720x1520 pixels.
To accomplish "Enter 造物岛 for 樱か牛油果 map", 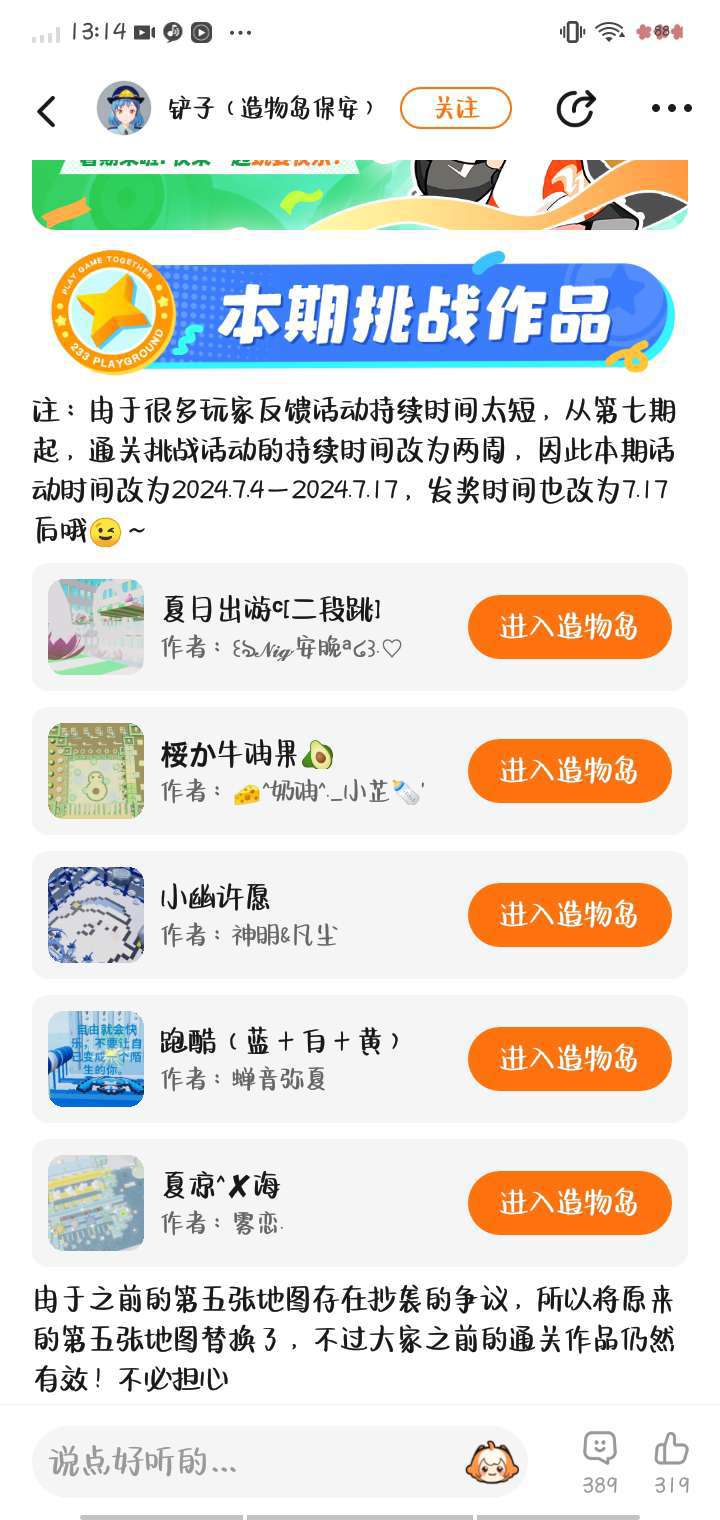I will 569,771.
